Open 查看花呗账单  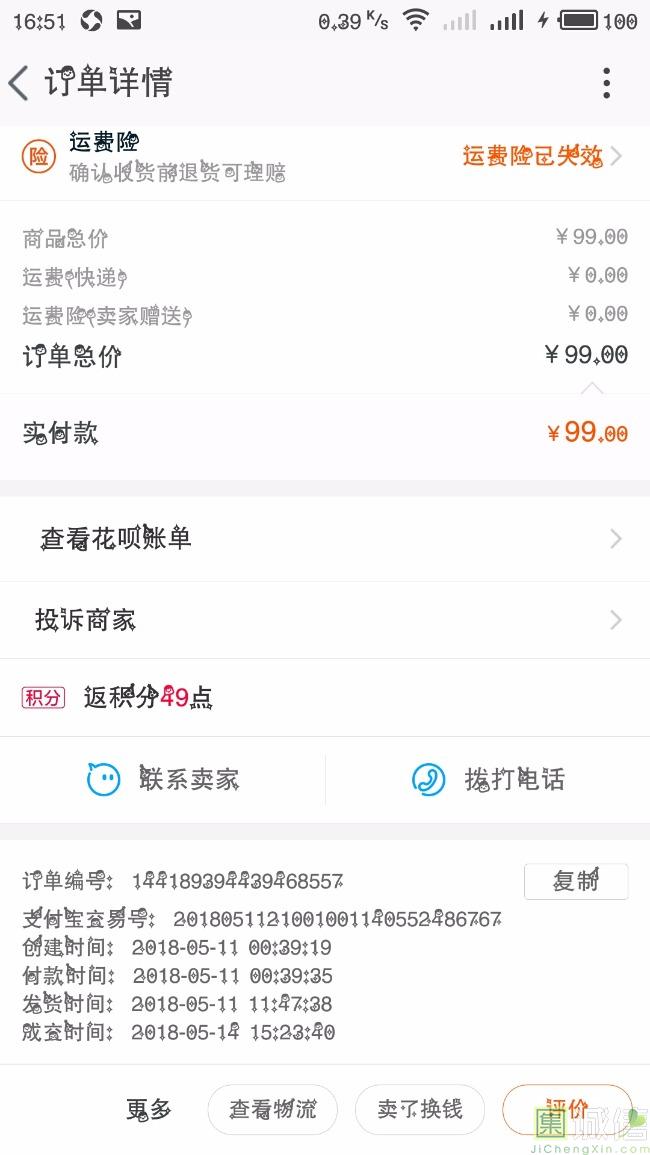[325, 539]
